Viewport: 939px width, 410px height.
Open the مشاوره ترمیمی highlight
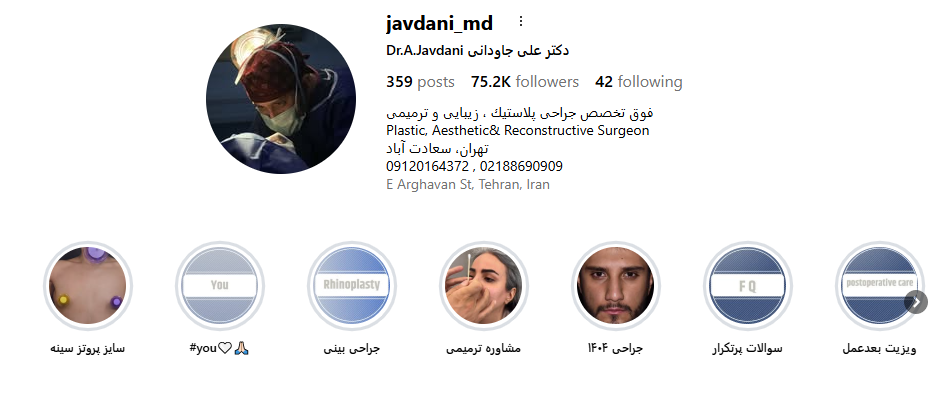click(483, 286)
